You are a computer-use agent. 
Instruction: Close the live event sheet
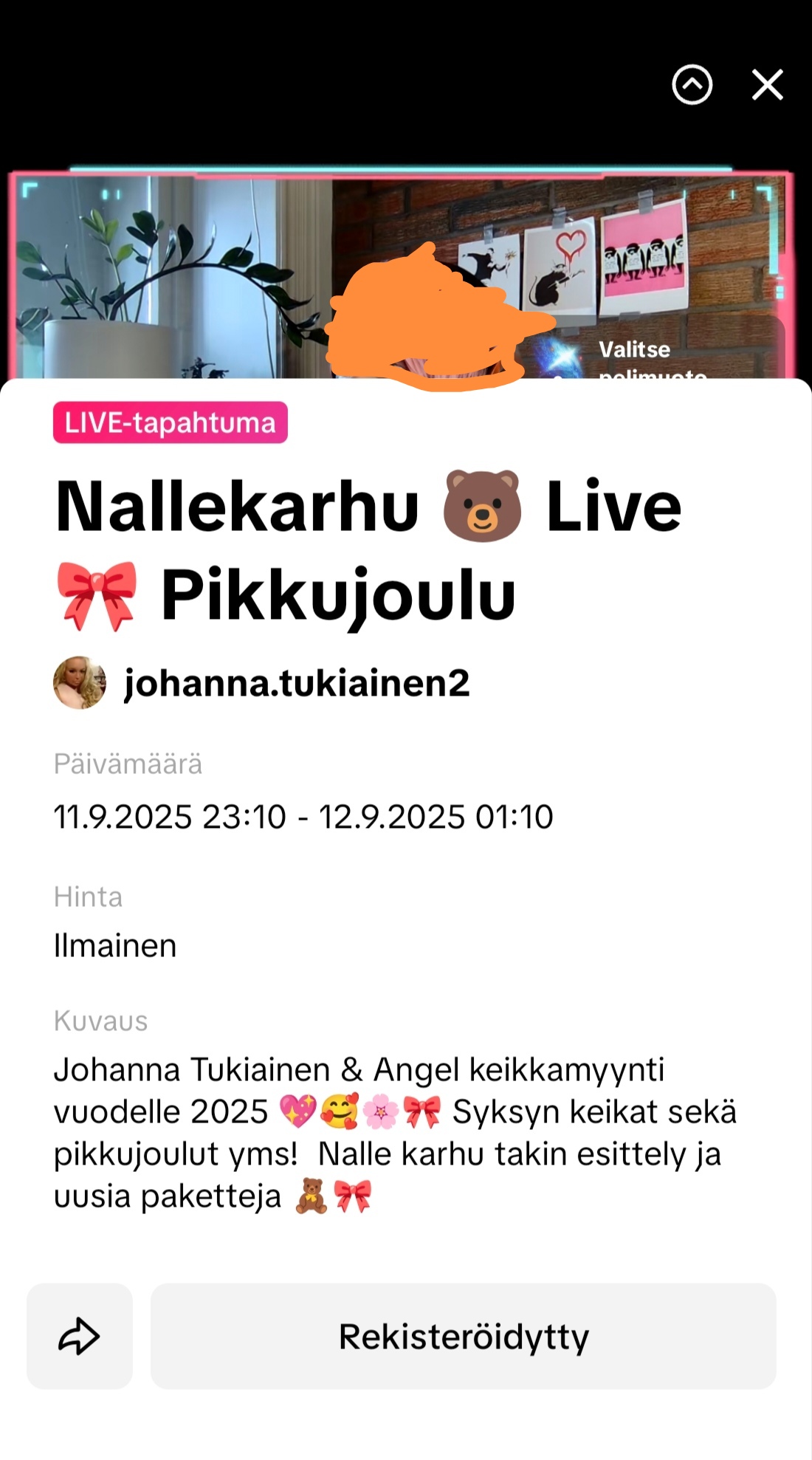(767, 85)
